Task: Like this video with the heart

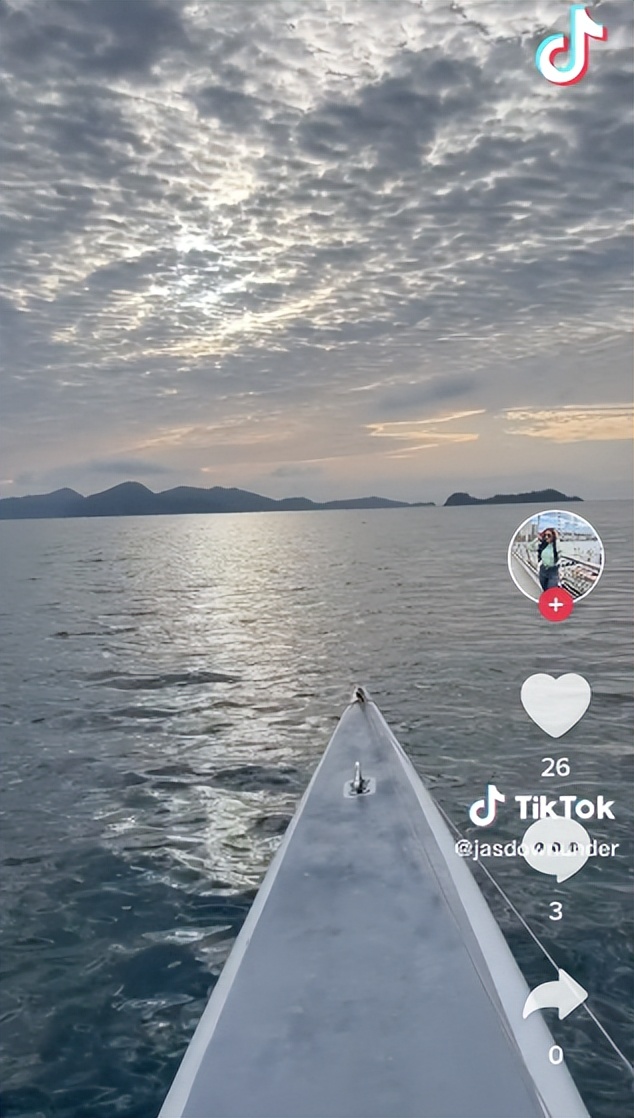Action: [556, 704]
